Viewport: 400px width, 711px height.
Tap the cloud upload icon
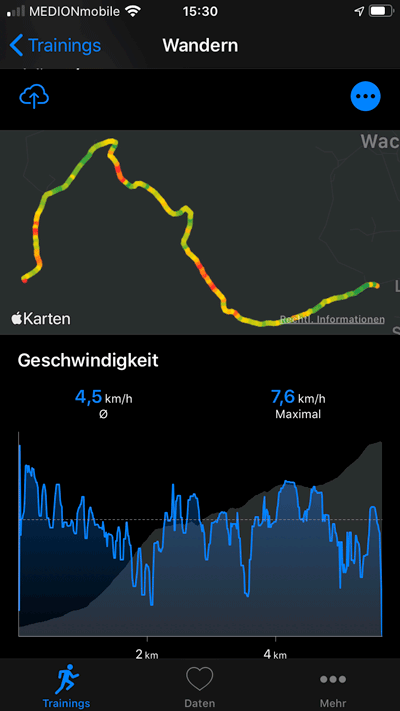34,97
